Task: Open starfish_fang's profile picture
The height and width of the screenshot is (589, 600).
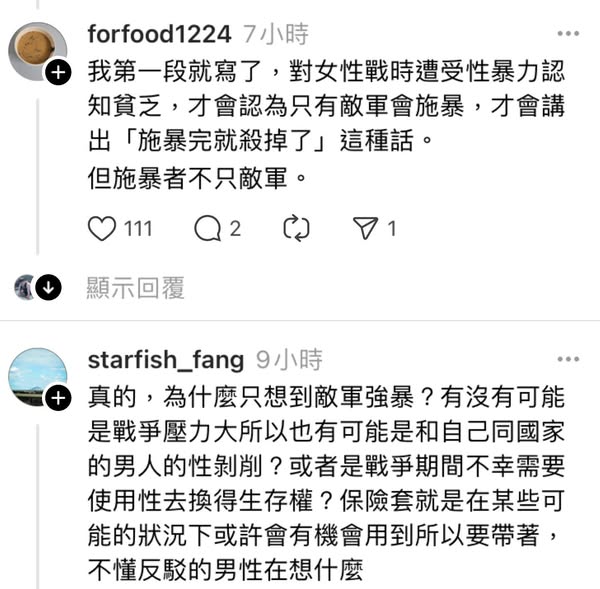Action: coord(37,376)
